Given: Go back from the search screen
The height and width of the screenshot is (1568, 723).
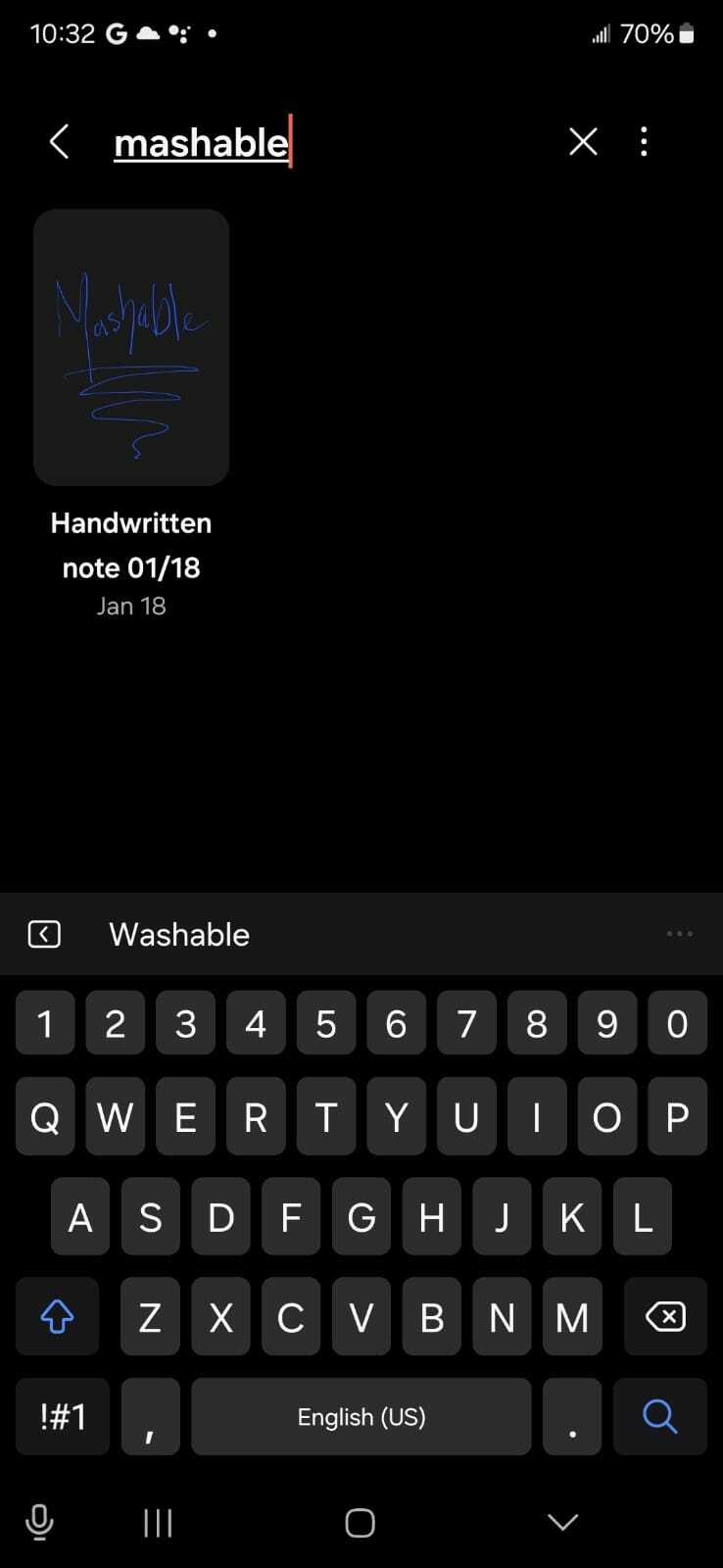Looking at the screenshot, I should 59,142.
